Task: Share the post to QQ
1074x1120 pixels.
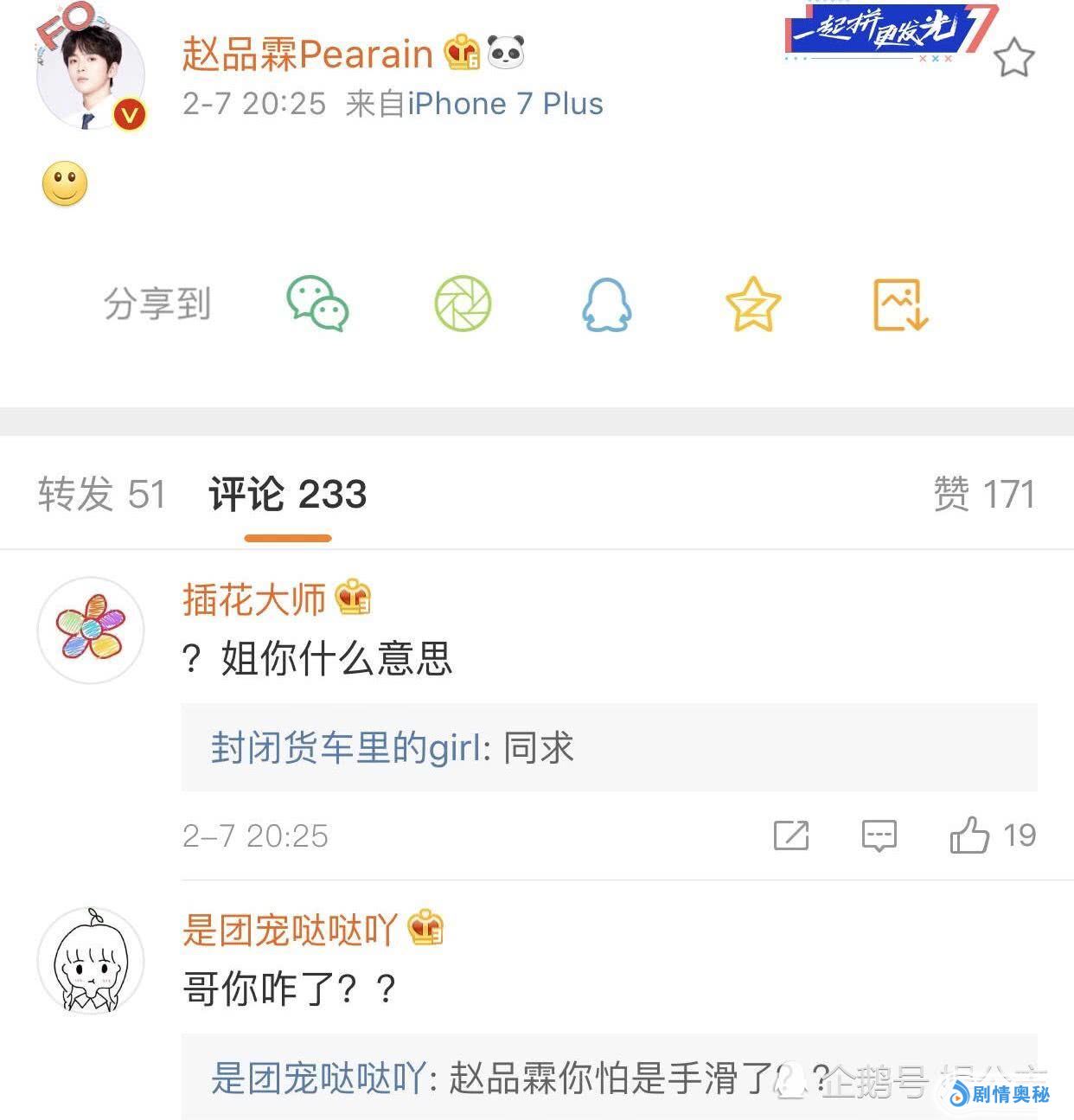Action: (x=607, y=304)
